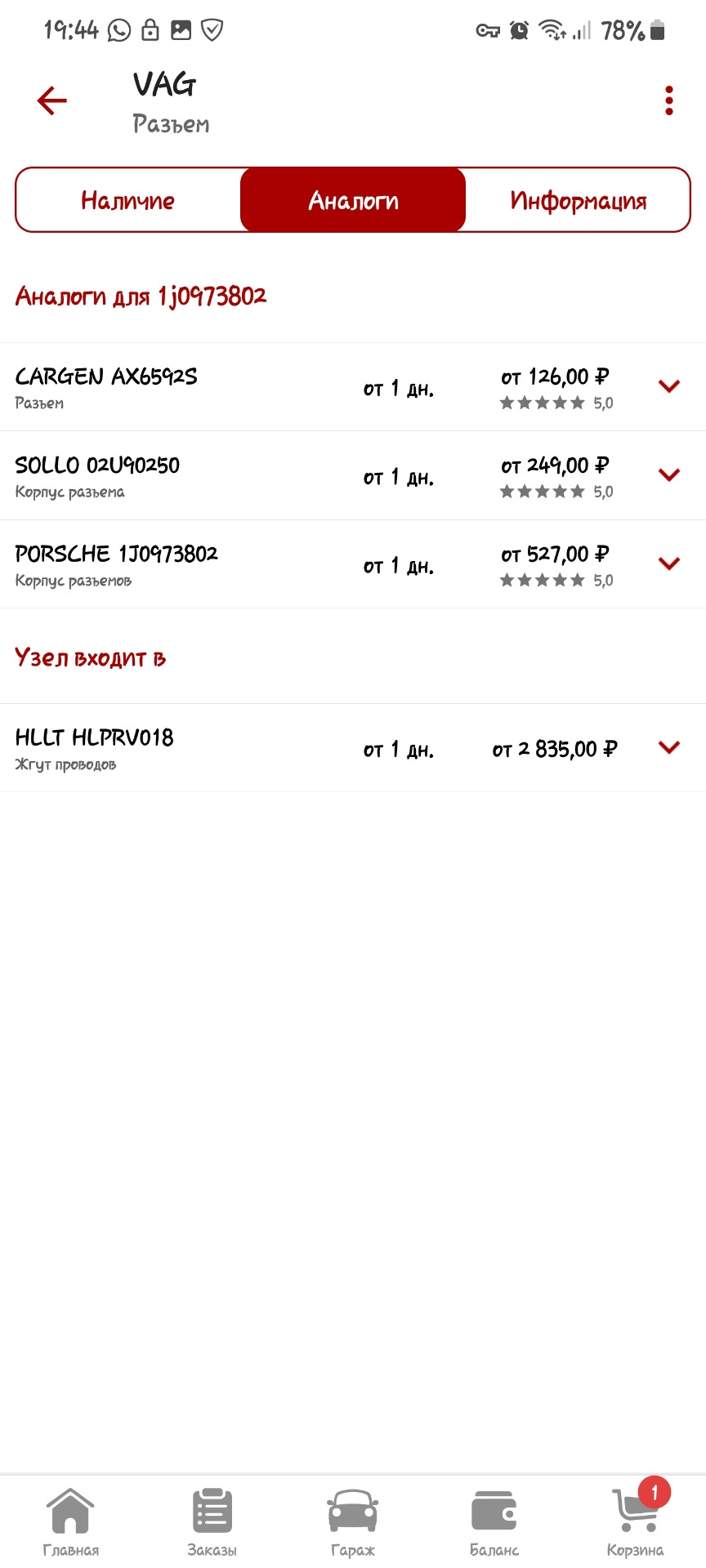Open the Заказы tab
The height and width of the screenshot is (1568, 706).
(212, 1522)
